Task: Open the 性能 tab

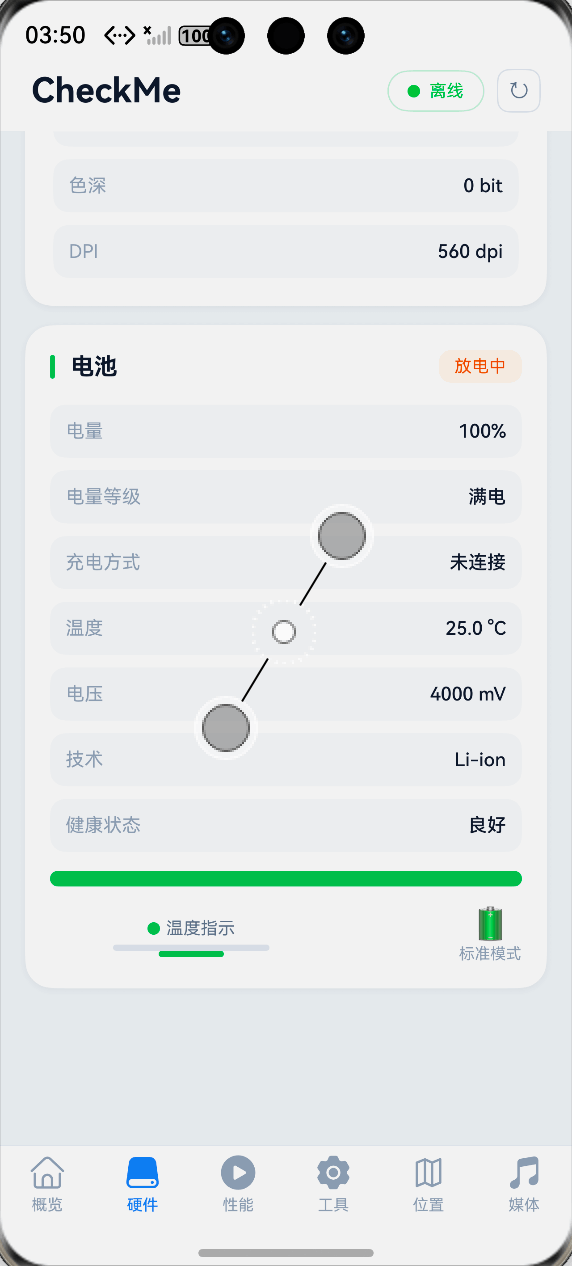Action: (x=238, y=1184)
